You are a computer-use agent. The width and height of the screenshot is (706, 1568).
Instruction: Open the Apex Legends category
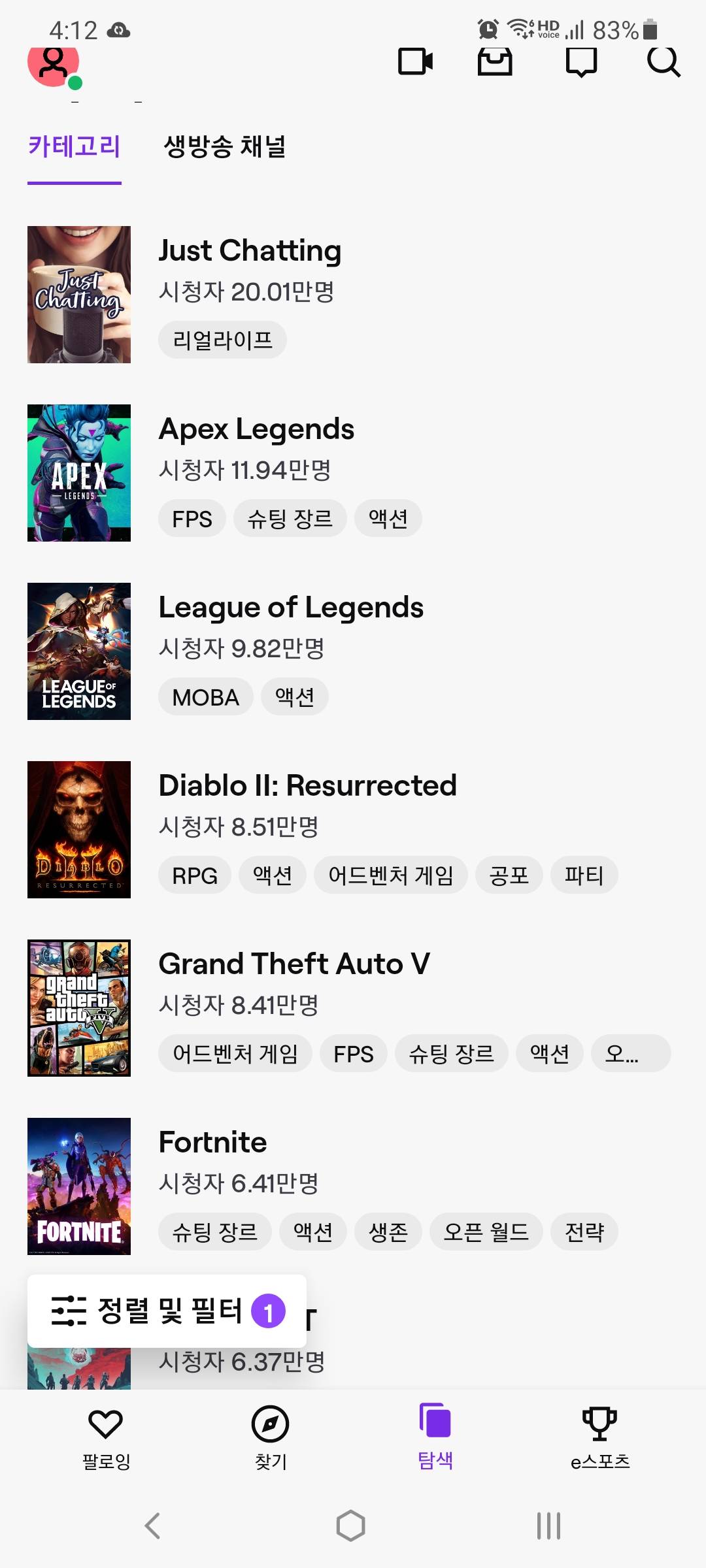click(256, 429)
